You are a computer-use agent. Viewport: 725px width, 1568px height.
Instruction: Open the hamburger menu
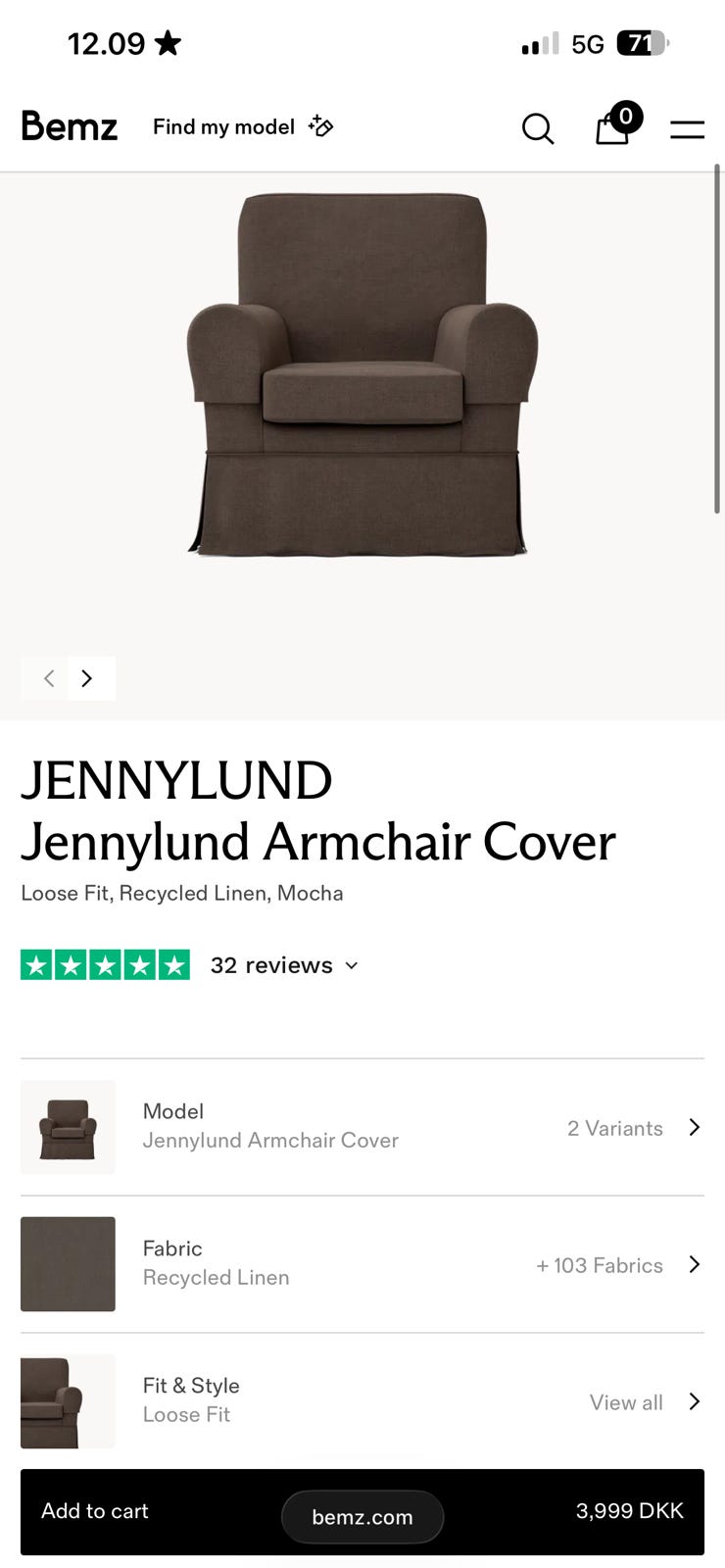click(687, 128)
